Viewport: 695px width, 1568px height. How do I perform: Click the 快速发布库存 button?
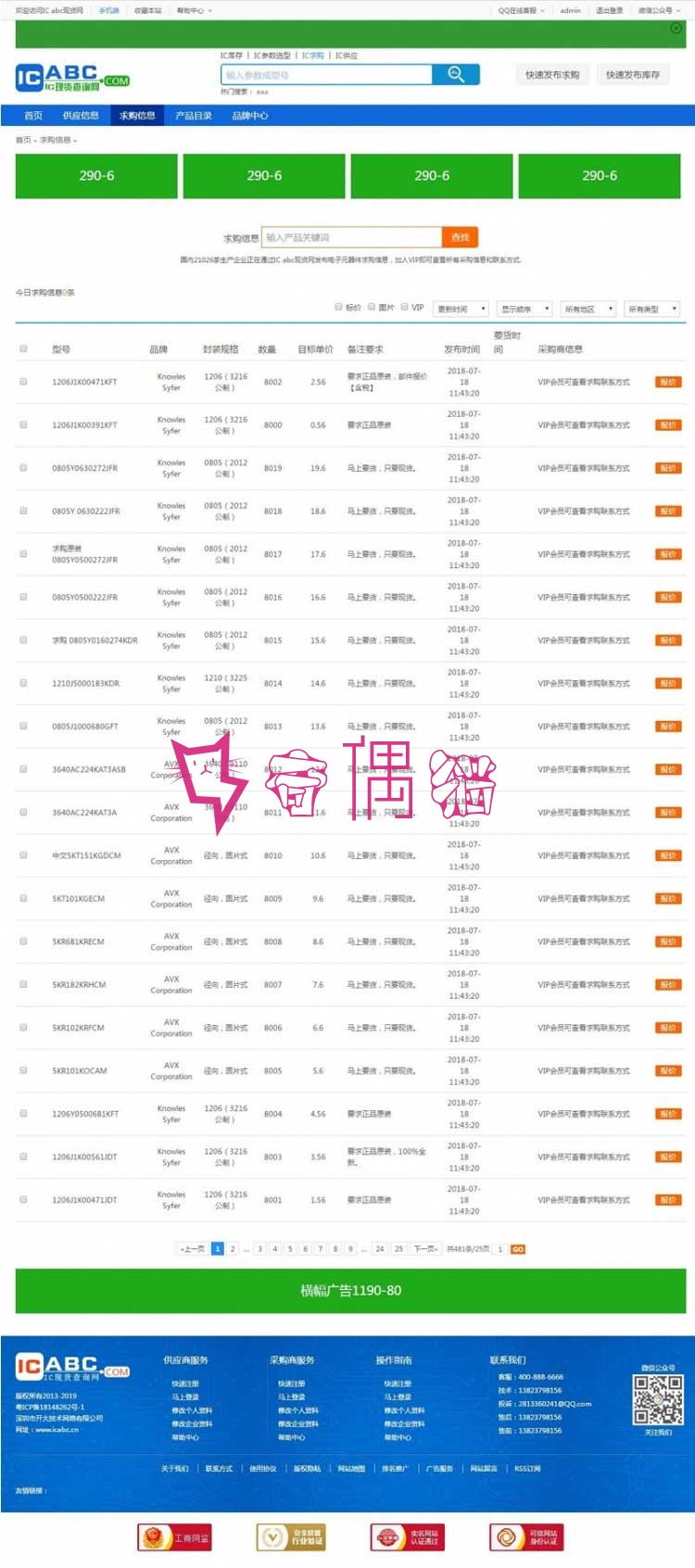(x=633, y=75)
